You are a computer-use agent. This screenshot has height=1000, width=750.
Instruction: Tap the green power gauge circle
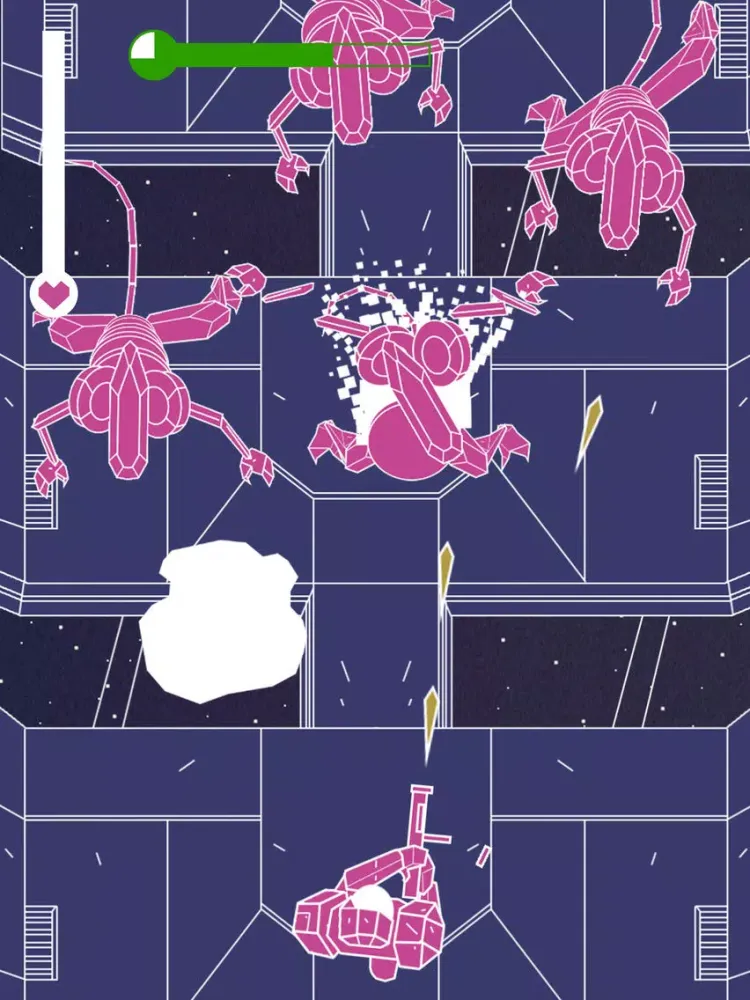(x=153, y=54)
